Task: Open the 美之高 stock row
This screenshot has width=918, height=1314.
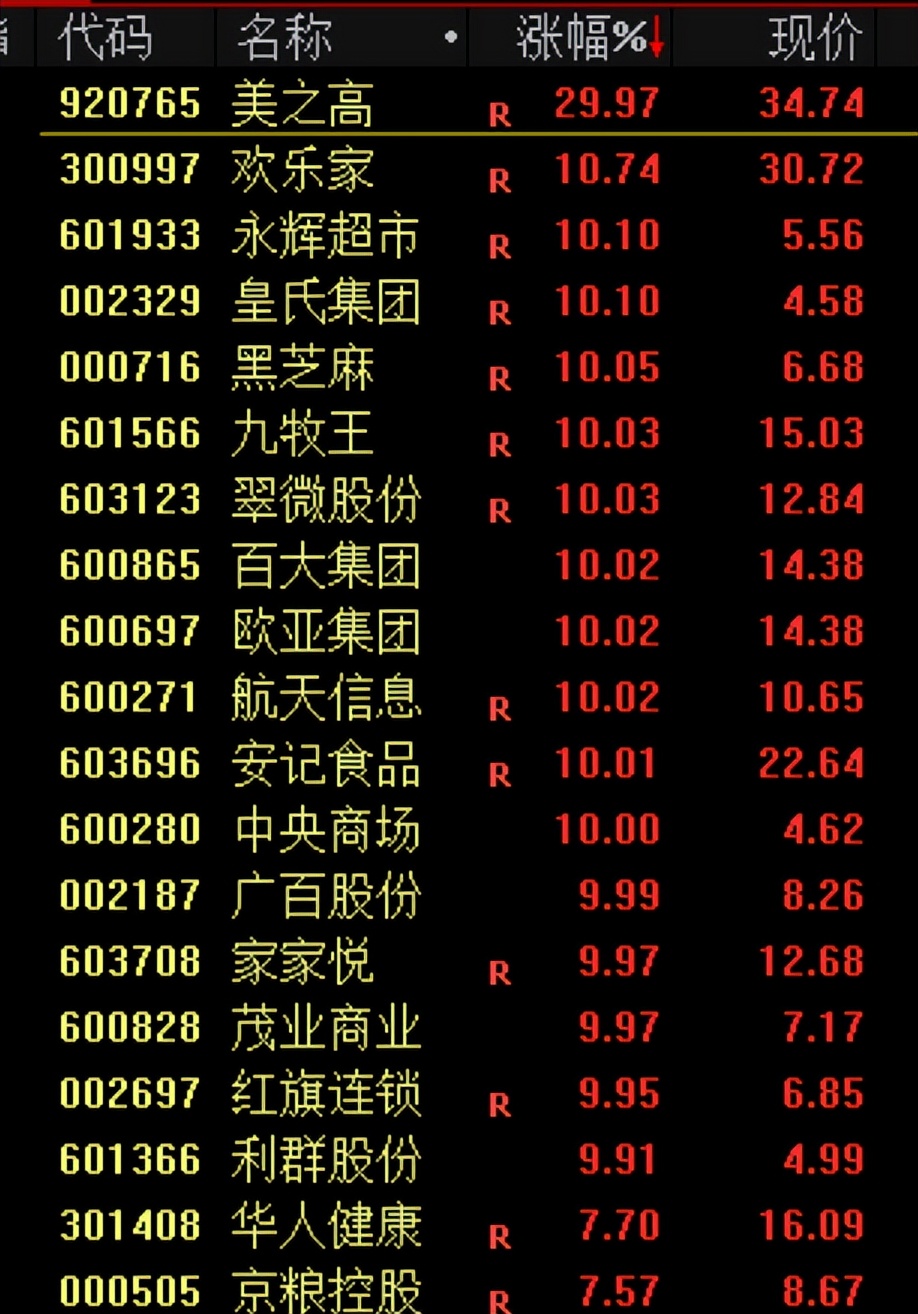Action: pos(302,104)
